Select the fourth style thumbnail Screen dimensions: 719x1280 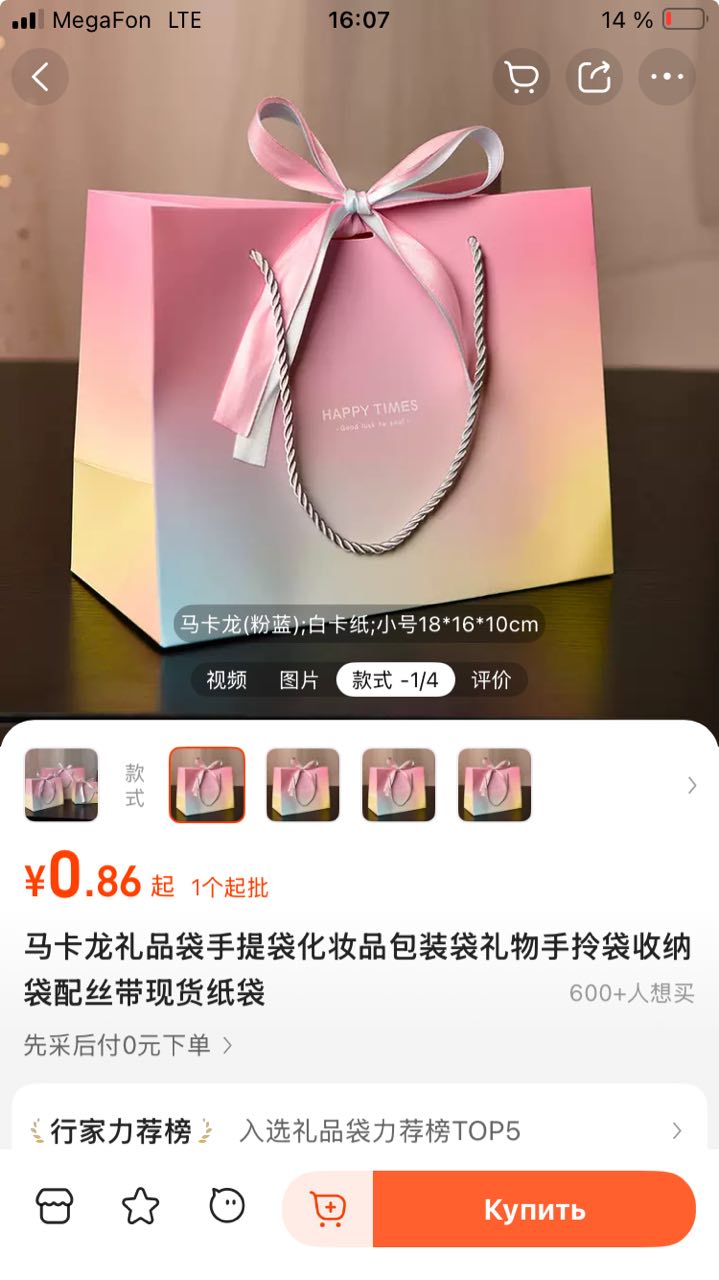coord(495,785)
